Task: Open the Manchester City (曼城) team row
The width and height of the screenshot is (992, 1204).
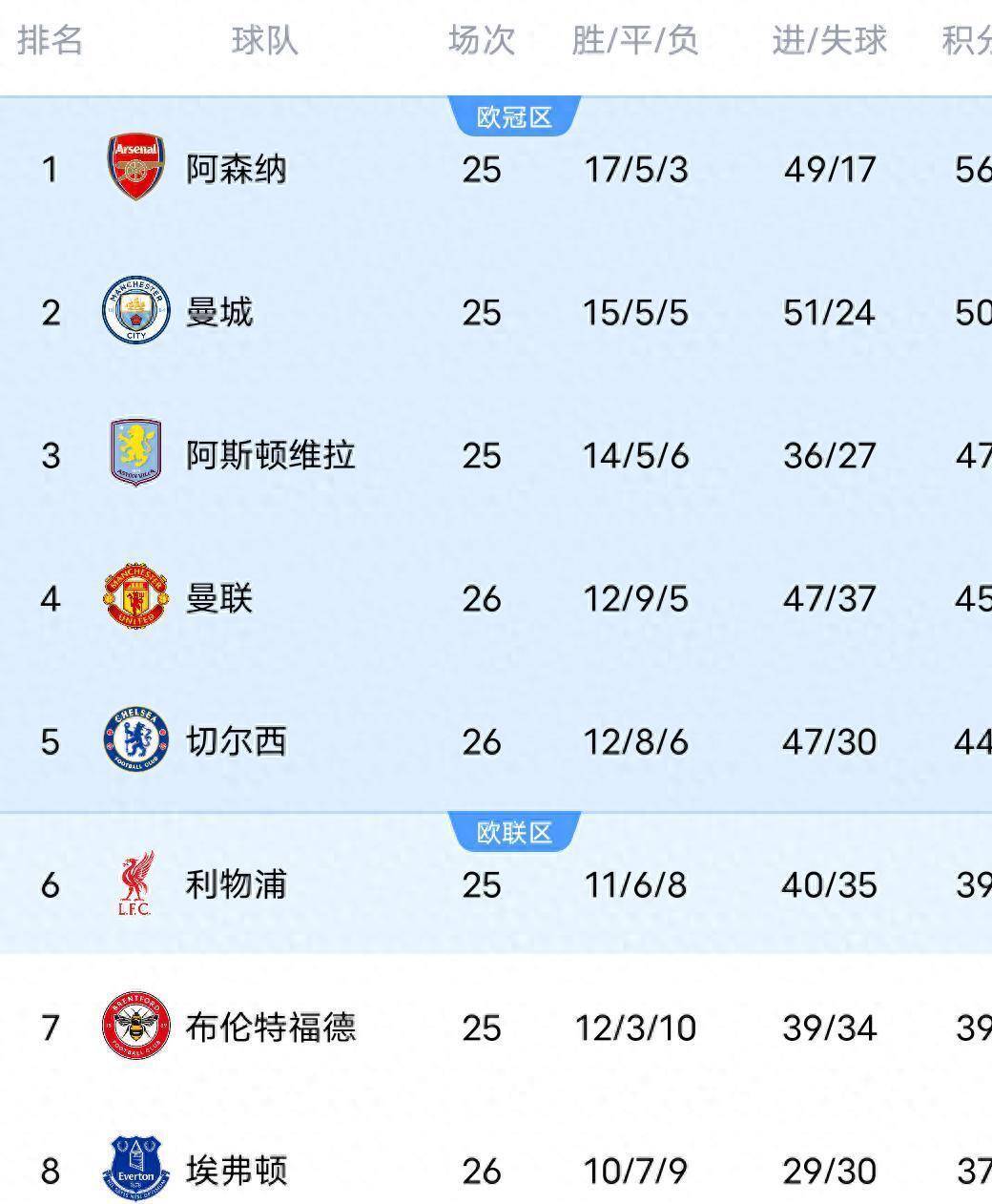Action: 219,313
